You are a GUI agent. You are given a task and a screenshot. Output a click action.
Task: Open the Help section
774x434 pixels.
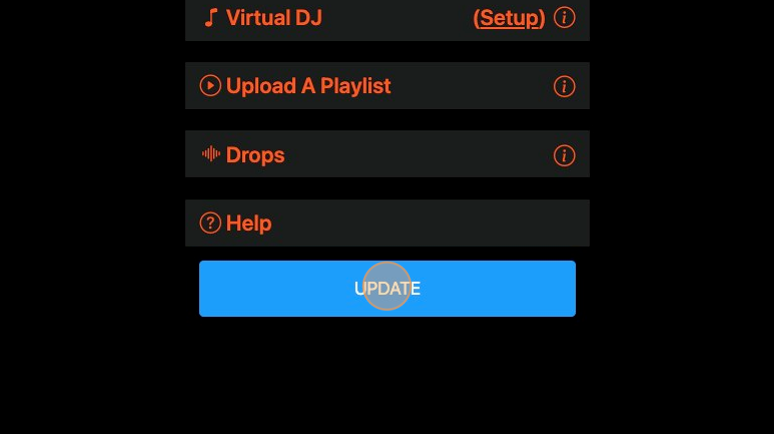point(248,223)
